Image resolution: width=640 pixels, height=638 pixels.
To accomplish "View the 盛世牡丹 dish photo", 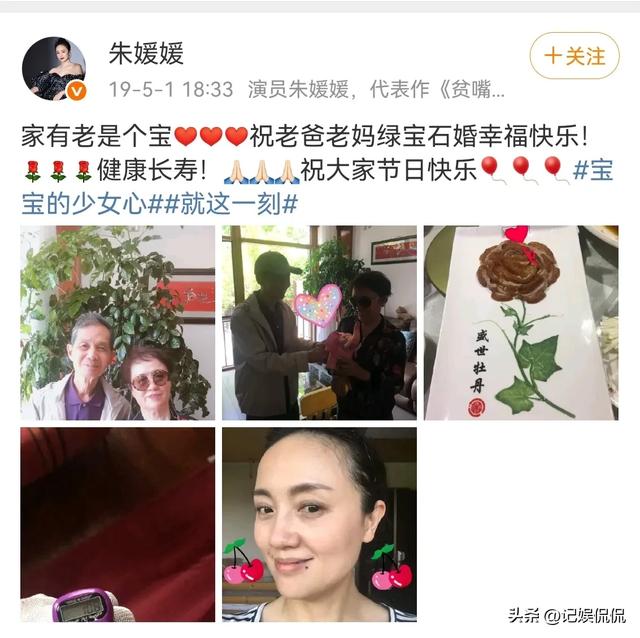I will pyautogui.click(x=520, y=322).
